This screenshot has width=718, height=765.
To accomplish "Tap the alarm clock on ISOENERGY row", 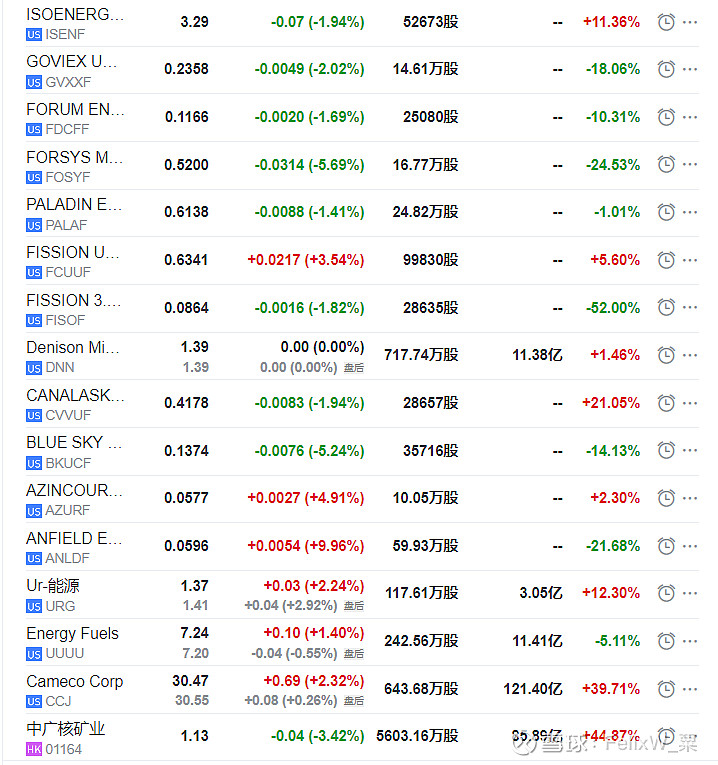I will pyautogui.click(x=666, y=21).
